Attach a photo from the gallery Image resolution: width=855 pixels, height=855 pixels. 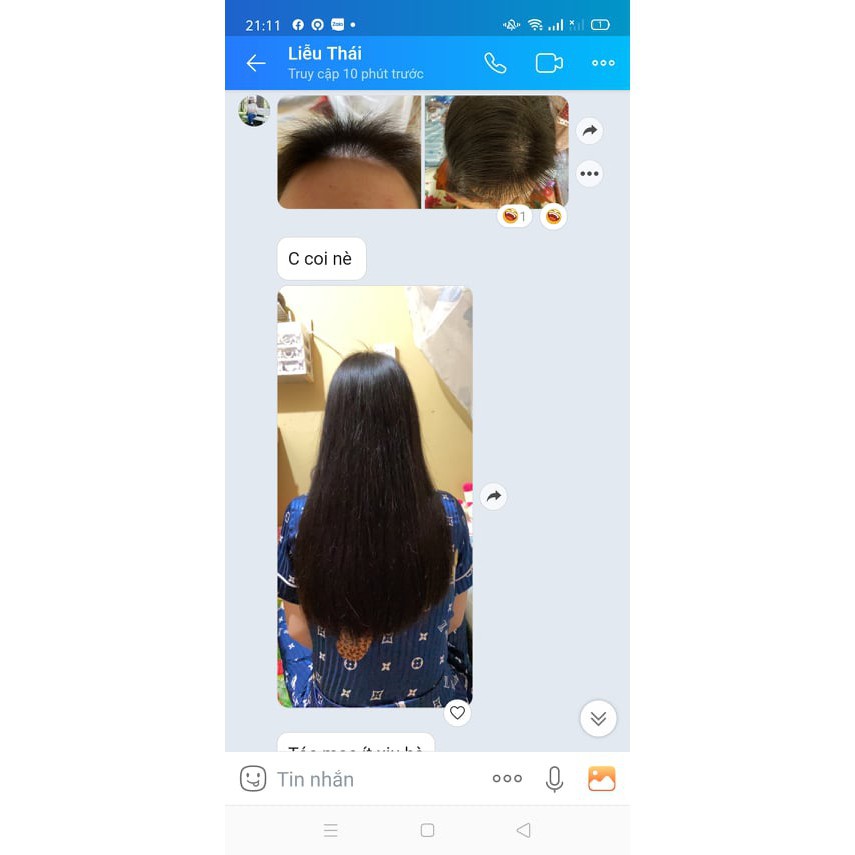click(602, 779)
